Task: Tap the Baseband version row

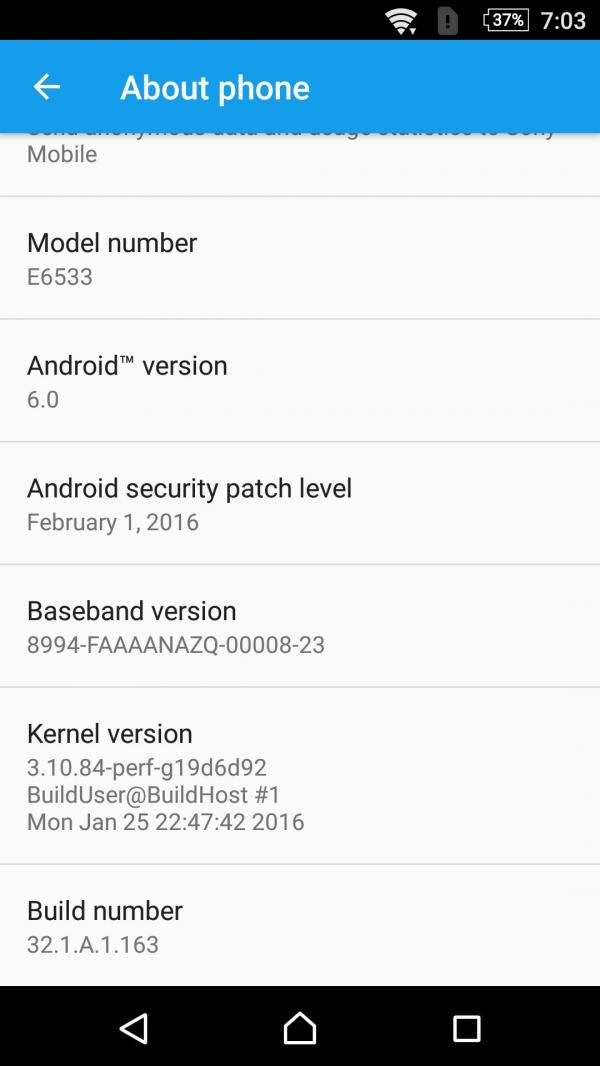Action: 300,627
